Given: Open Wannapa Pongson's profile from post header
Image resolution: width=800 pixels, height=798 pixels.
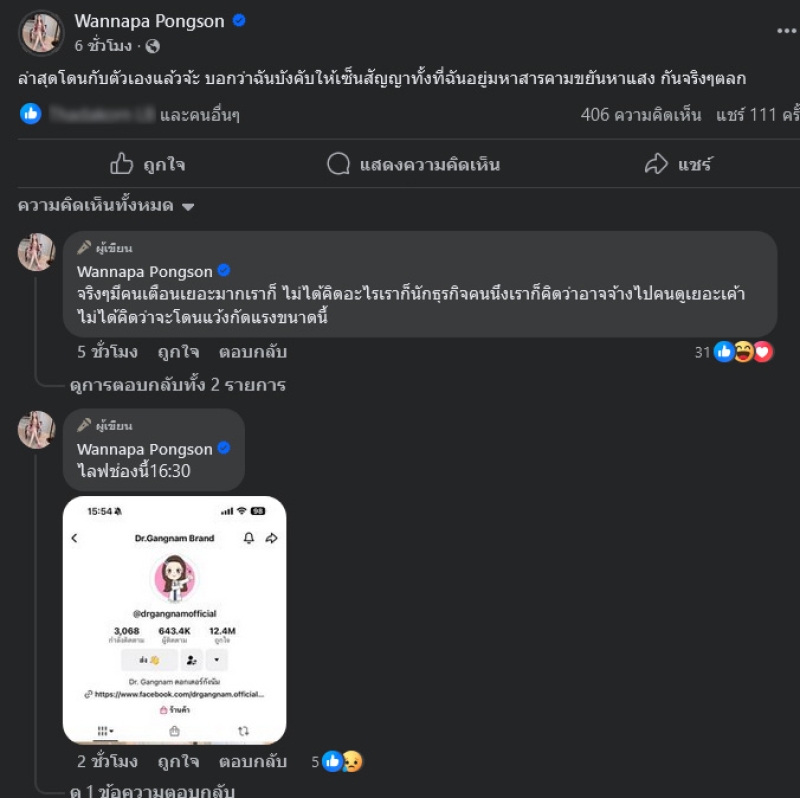Looking at the screenshot, I should point(149,21).
